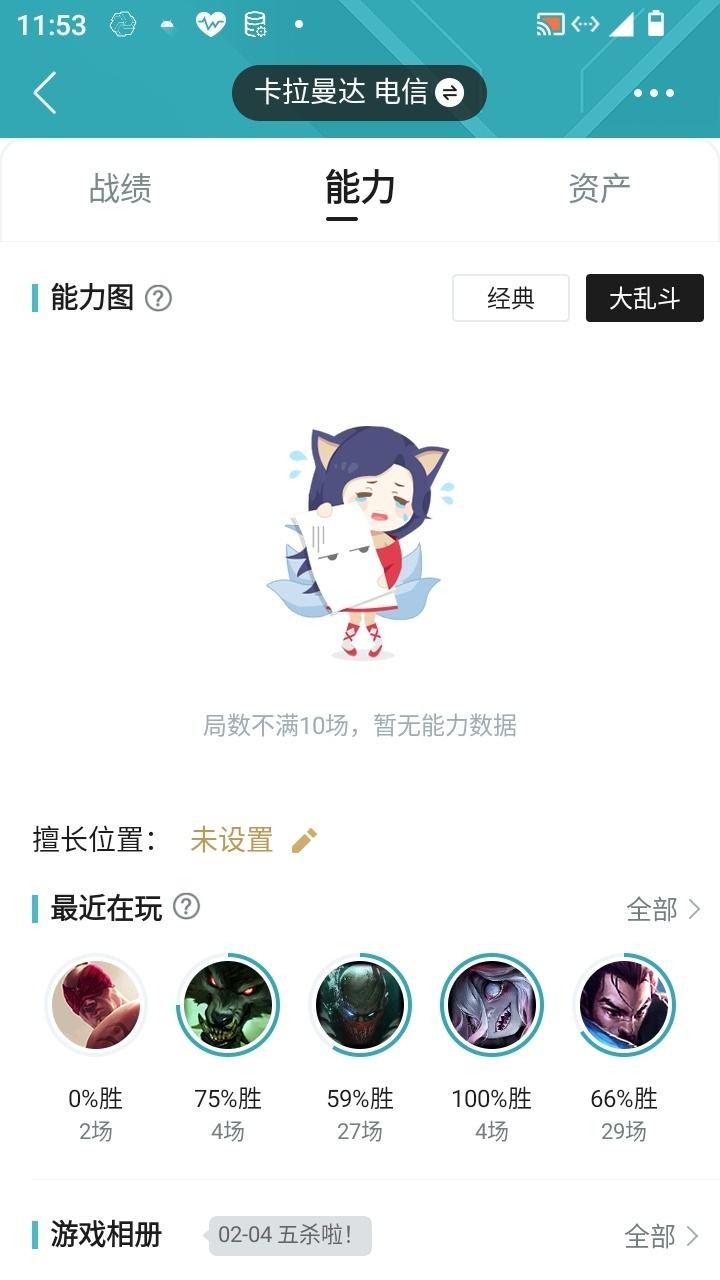Open the champion with 66%胜 29场
720x1280 pixels.
[624, 1005]
